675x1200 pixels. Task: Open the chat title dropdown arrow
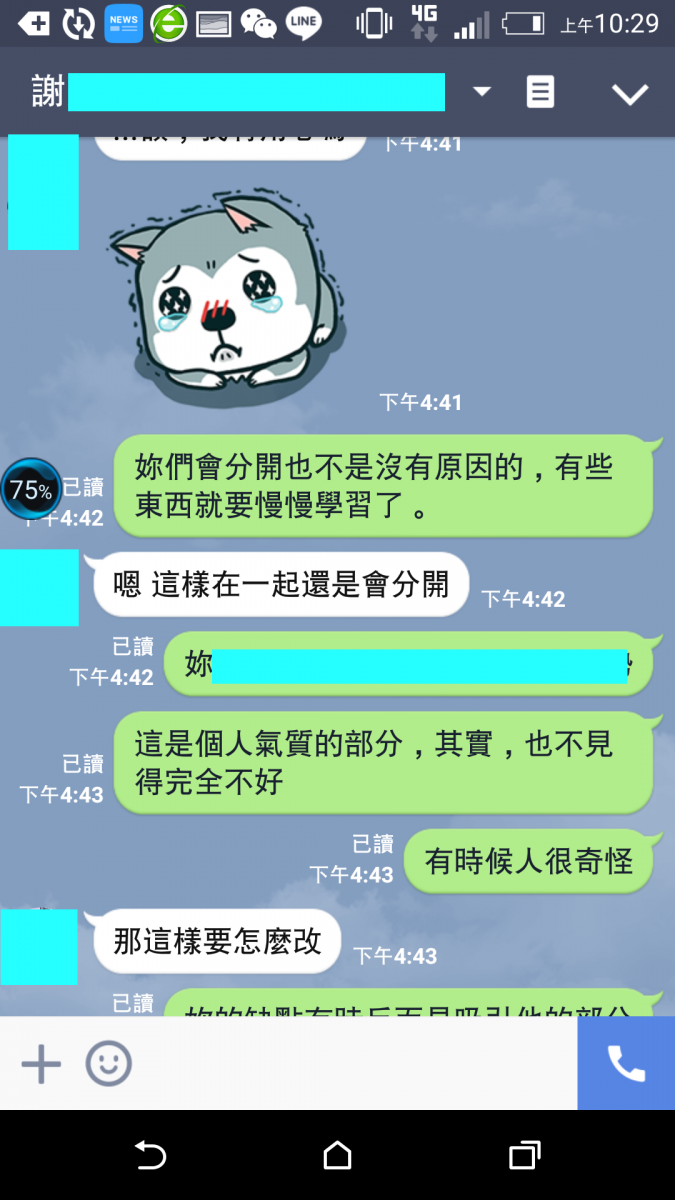pyautogui.click(x=482, y=92)
